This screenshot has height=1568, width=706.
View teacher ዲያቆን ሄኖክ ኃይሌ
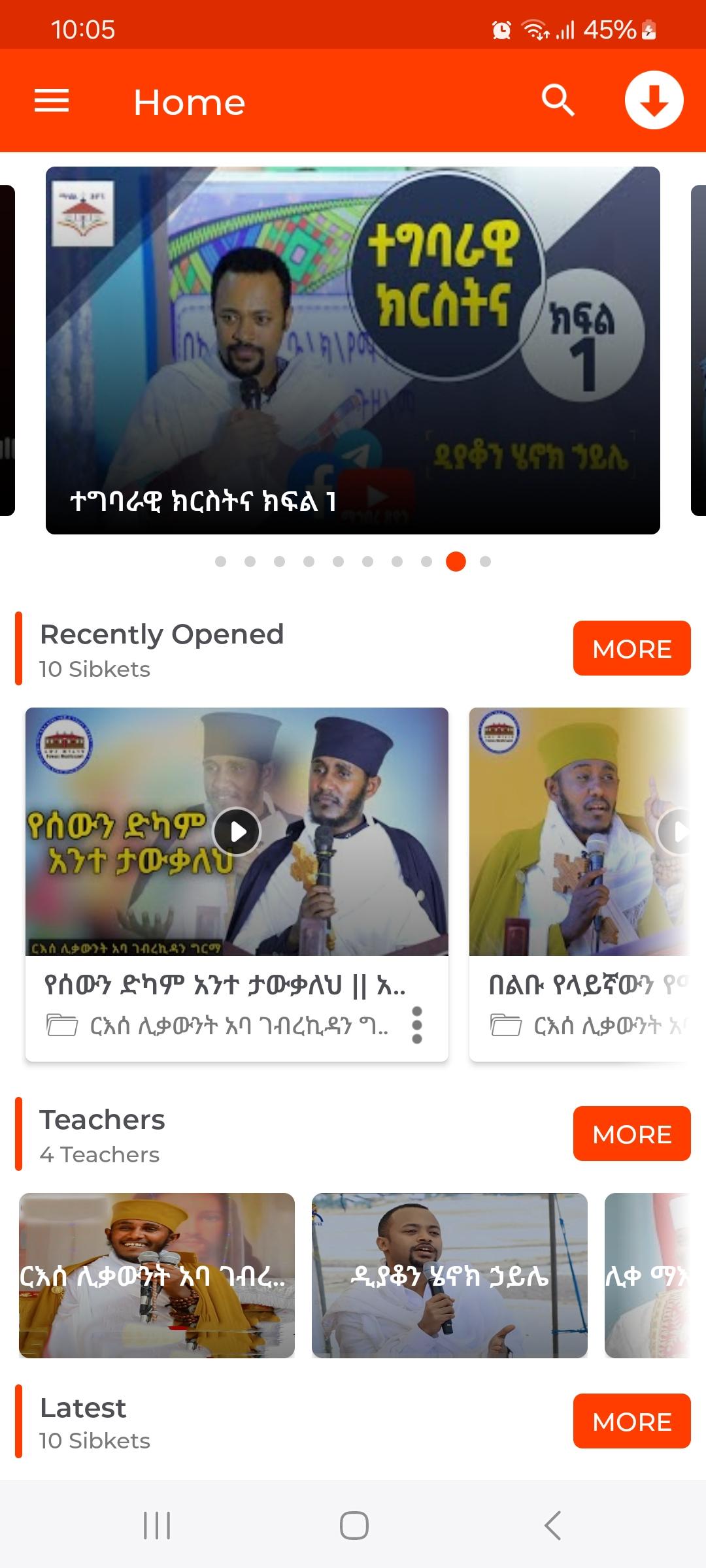pyautogui.click(x=449, y=1275)
